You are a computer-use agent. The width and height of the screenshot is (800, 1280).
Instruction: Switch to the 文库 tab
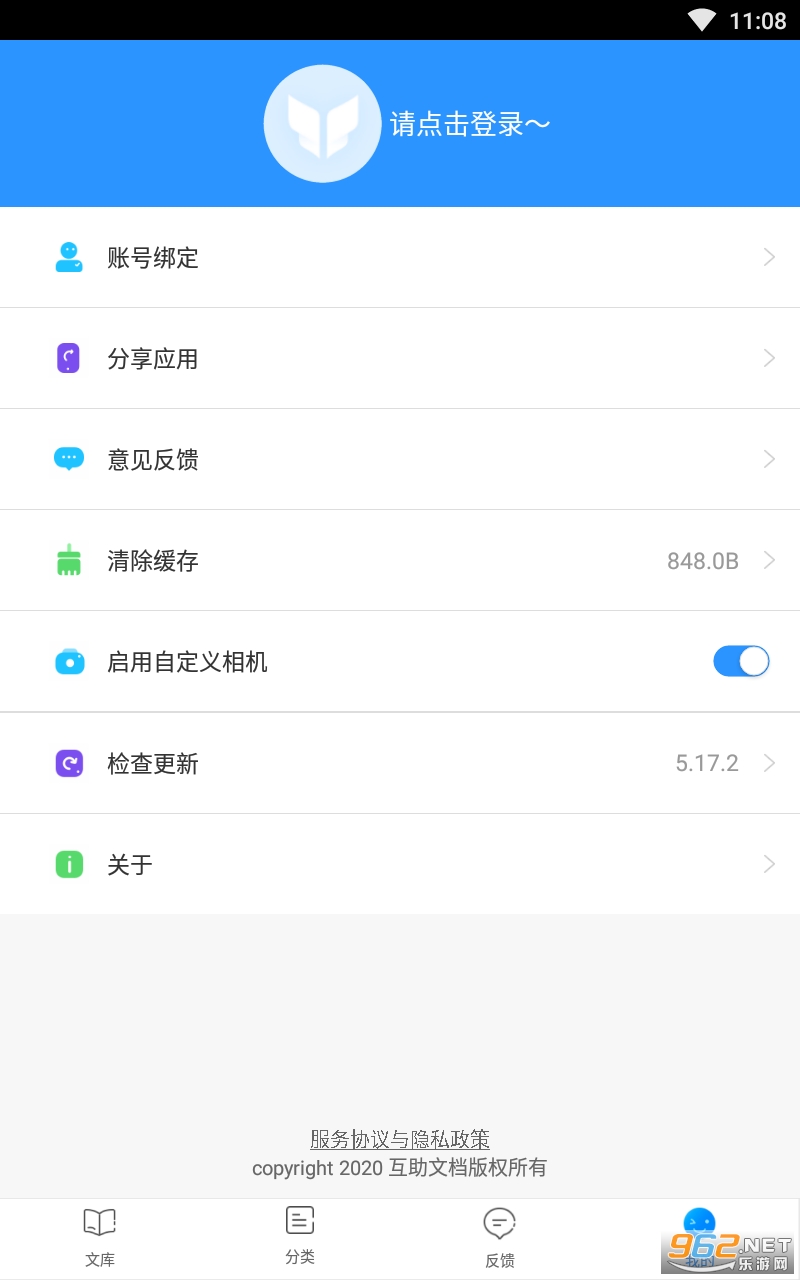pos(100,1238)
